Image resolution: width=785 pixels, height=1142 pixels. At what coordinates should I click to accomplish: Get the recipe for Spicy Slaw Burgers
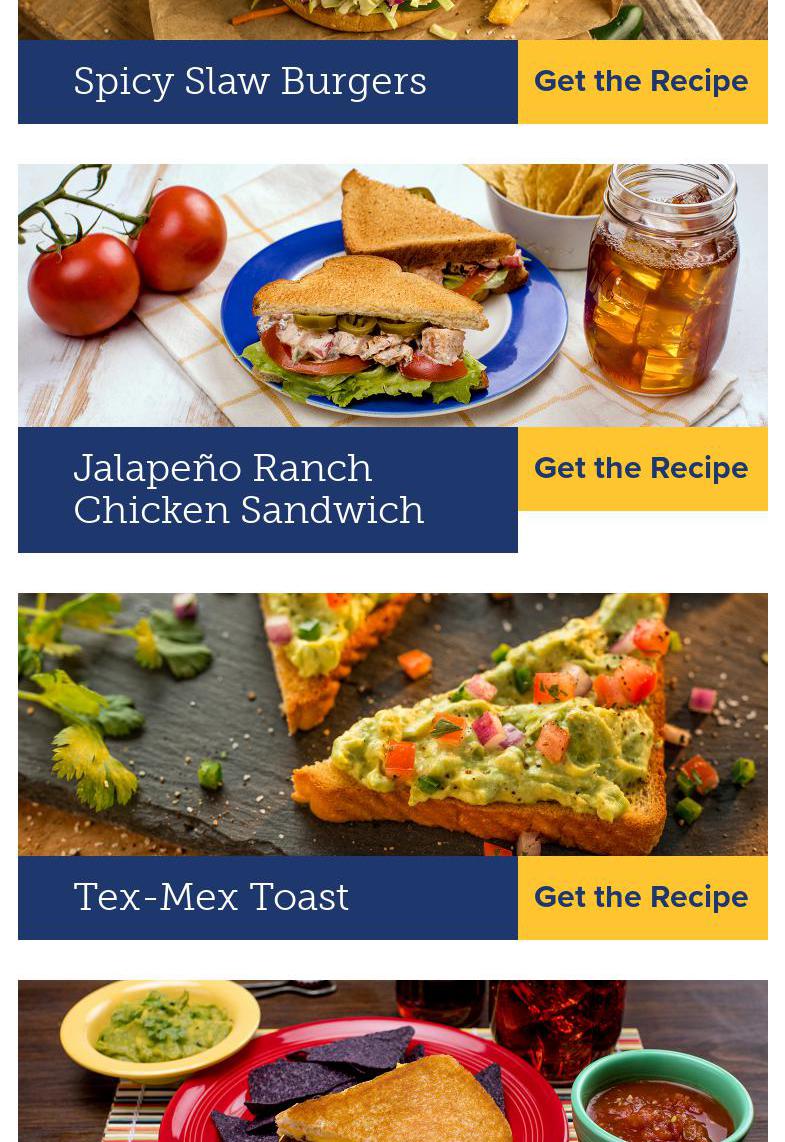[642, 82]
